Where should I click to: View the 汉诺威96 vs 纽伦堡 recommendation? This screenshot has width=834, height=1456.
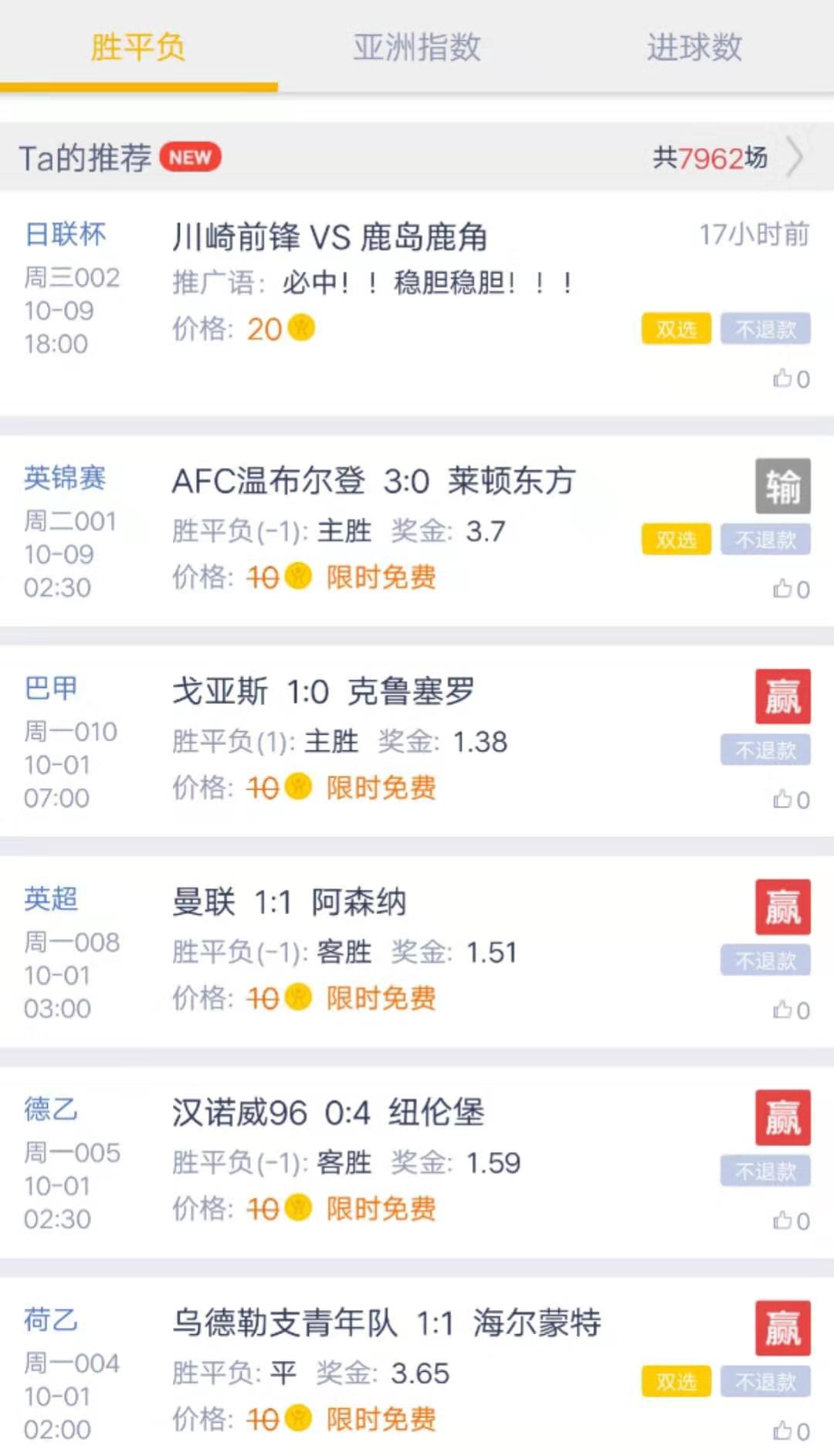click(x=327, y=1112)
